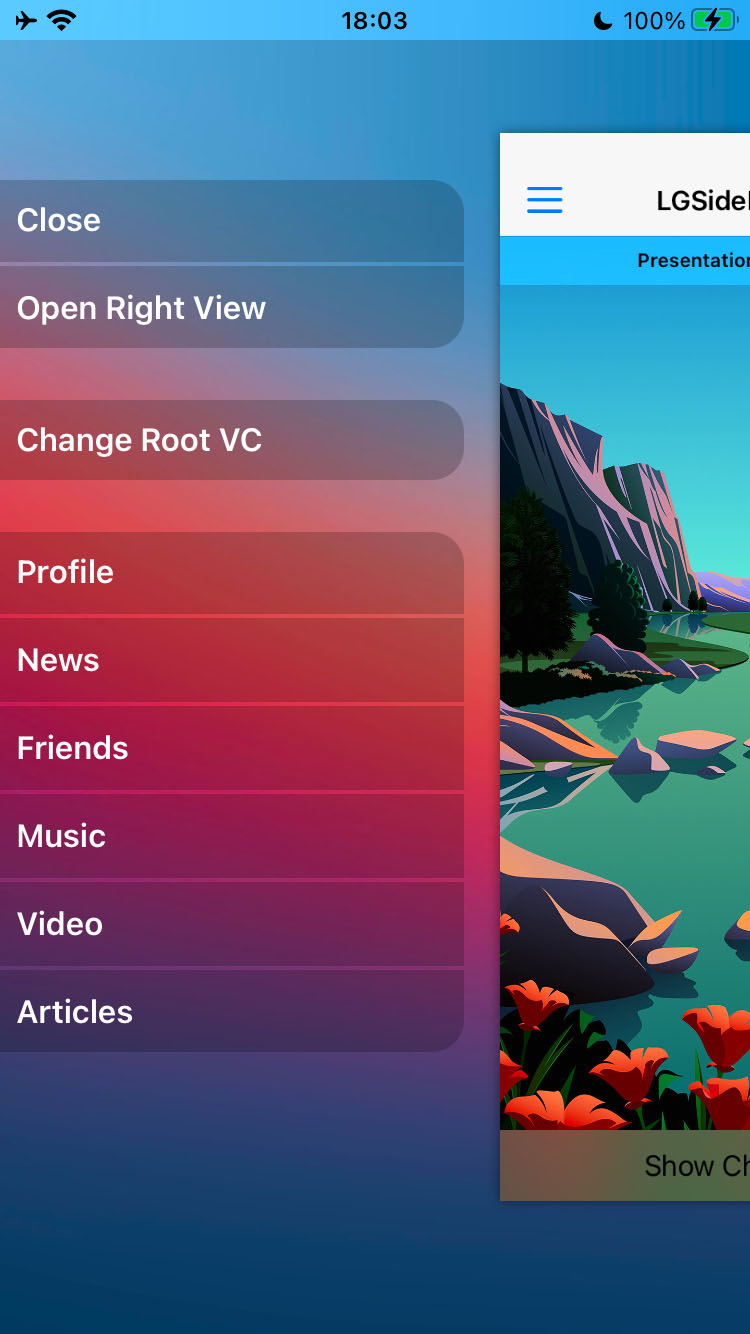Choose Change Root VC
Screen dimensions: 750x1334
231,440
